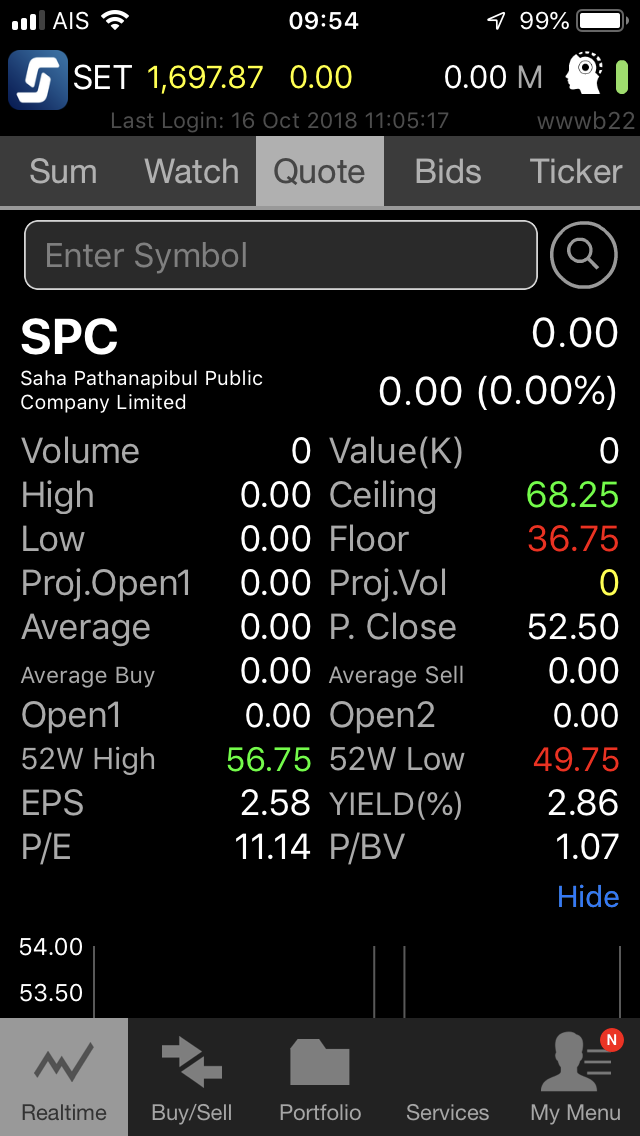The height and width of the screenshot is (1136, 640).
Task: Tap the head advisor icon
Action: click(589, 73)
